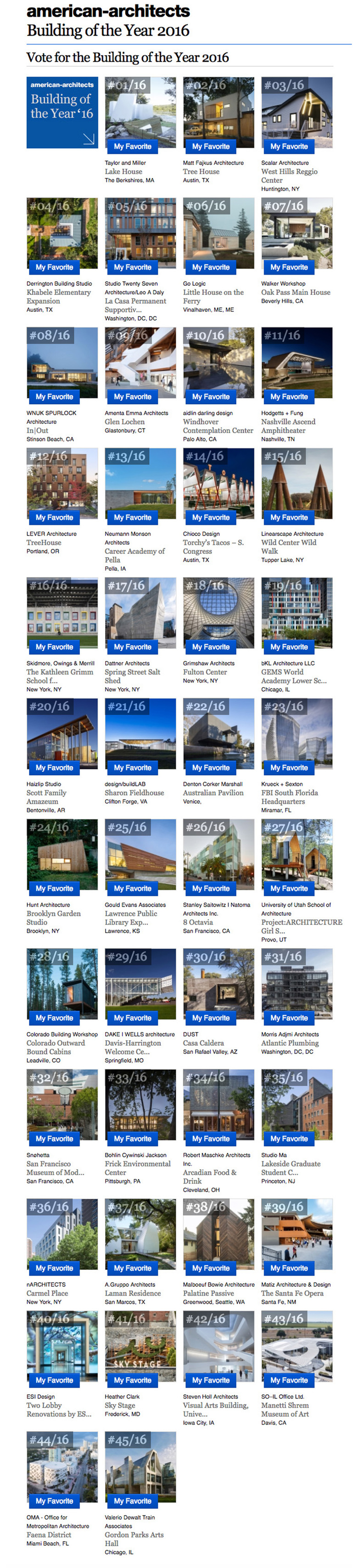Vote for Oak Pass Main House
The image size is (358, 1568).
pos(289,267)
